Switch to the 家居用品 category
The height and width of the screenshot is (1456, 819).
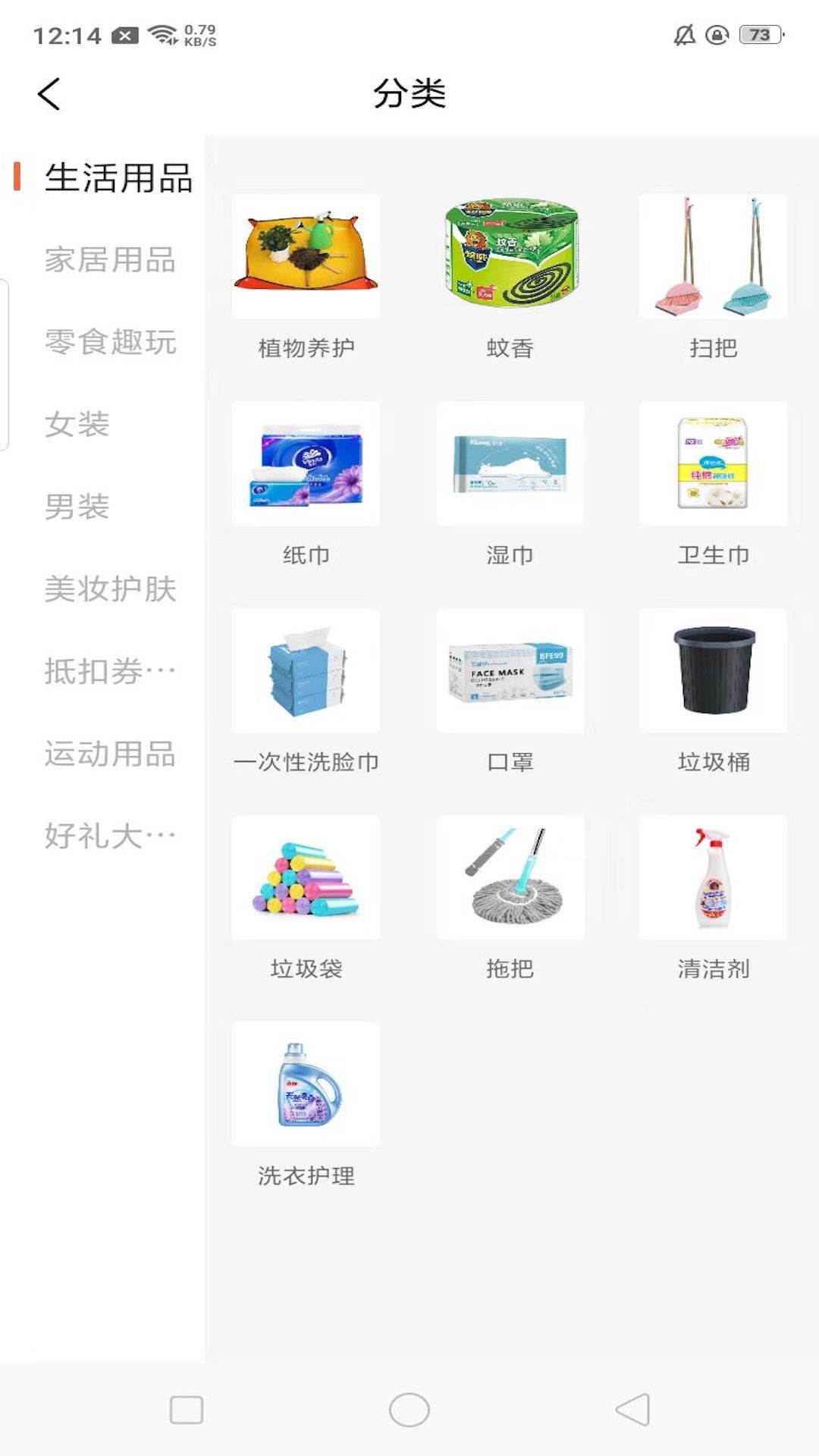point(110,262)
